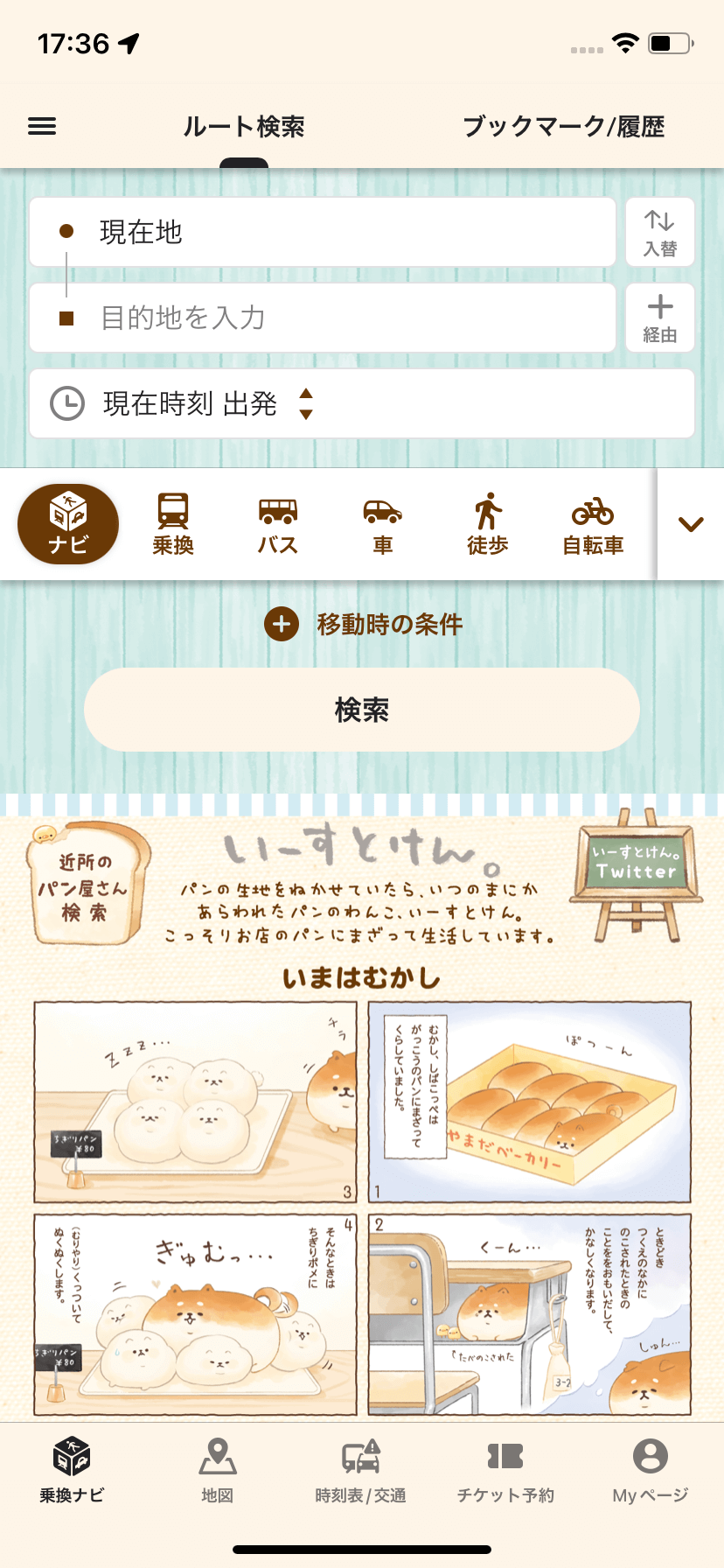Open the Myページ tab
This screenshot has width=724, height=1568.
coord(650,1470)
